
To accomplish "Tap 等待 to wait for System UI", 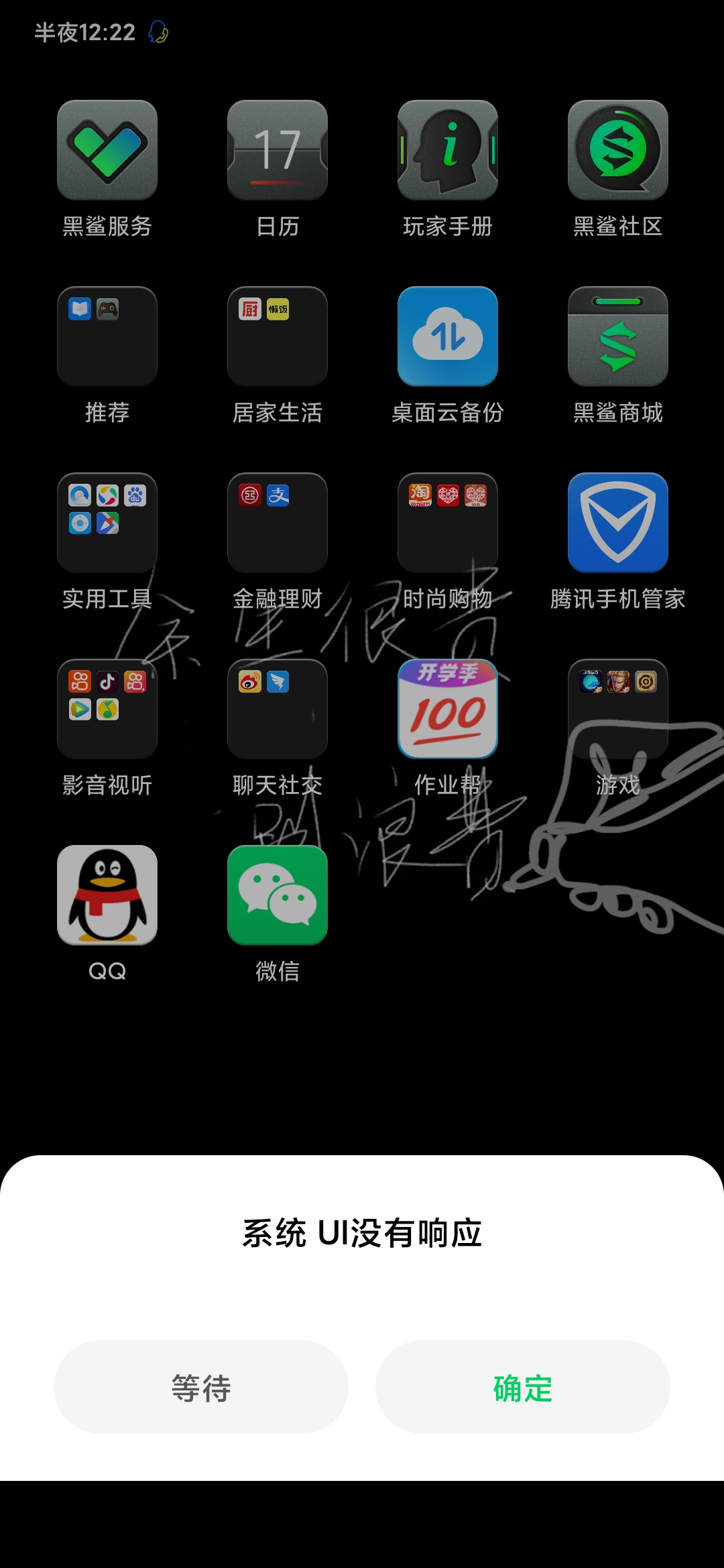I will coord(201,1387).
